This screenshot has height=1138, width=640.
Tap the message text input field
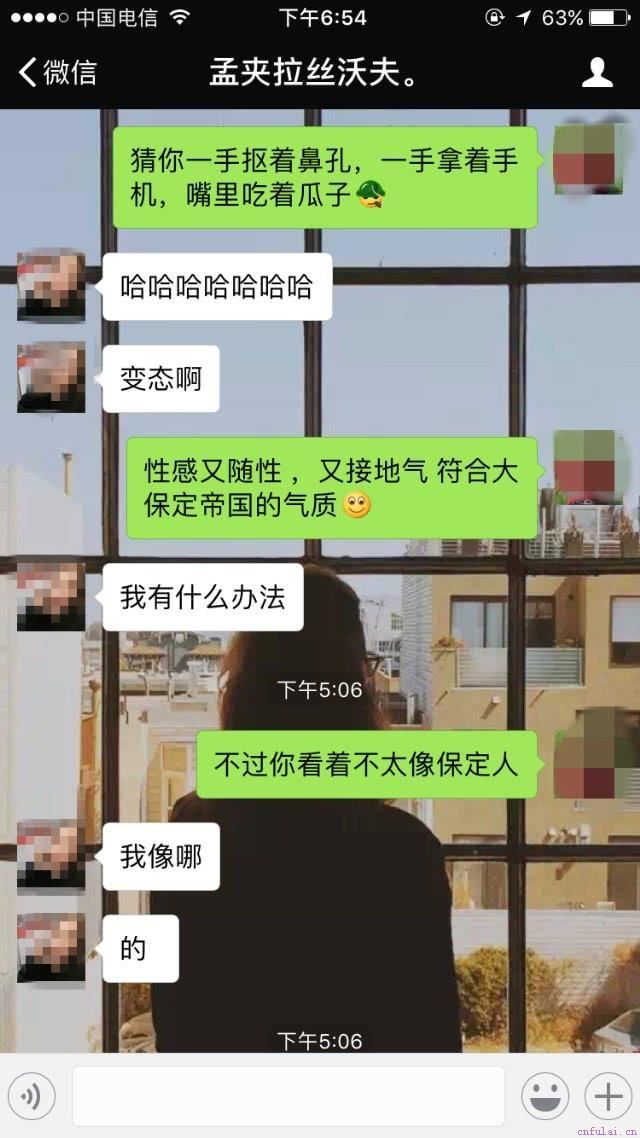288,1097
